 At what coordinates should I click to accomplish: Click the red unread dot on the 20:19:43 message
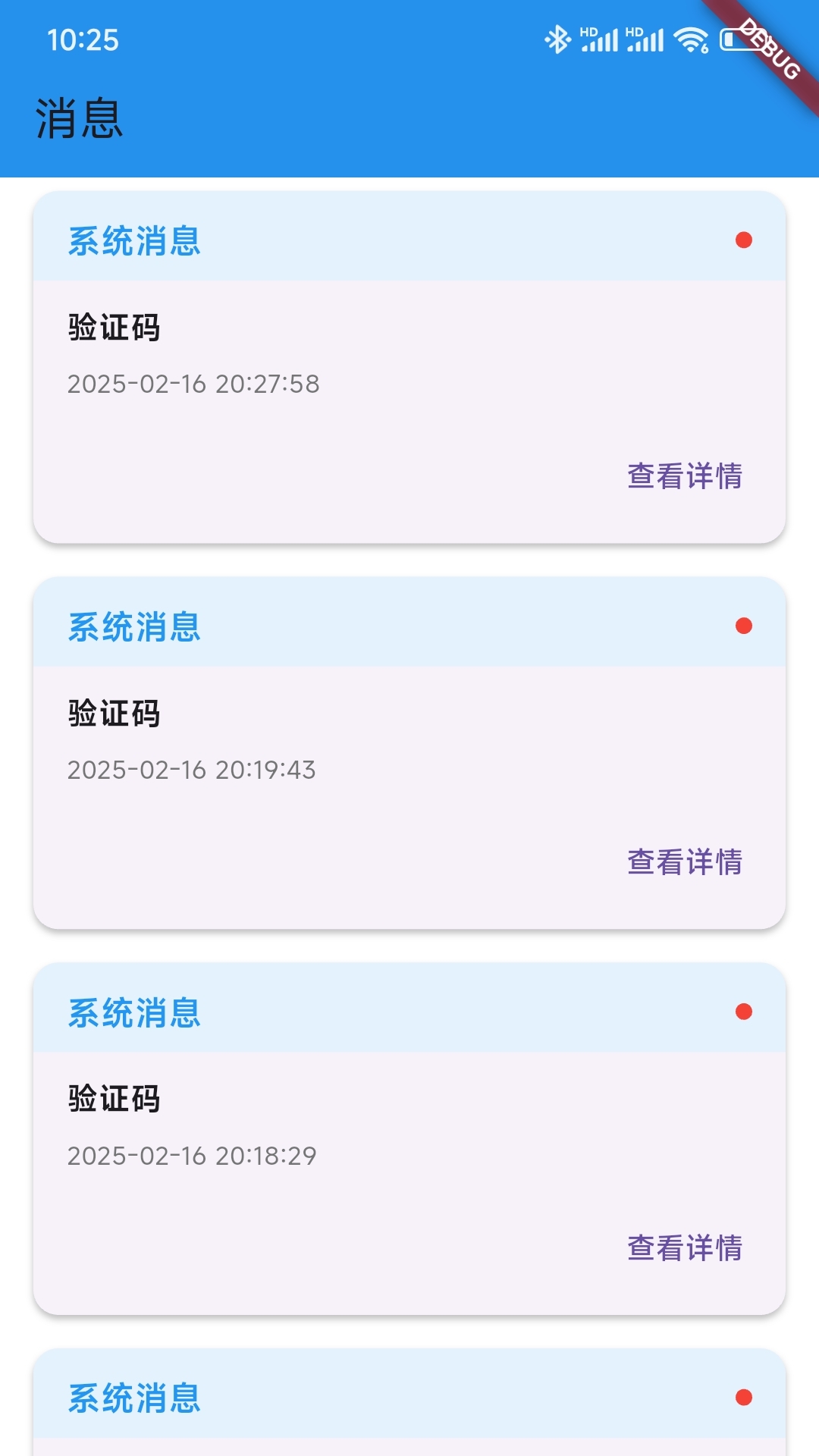click(x=745, y=625)
